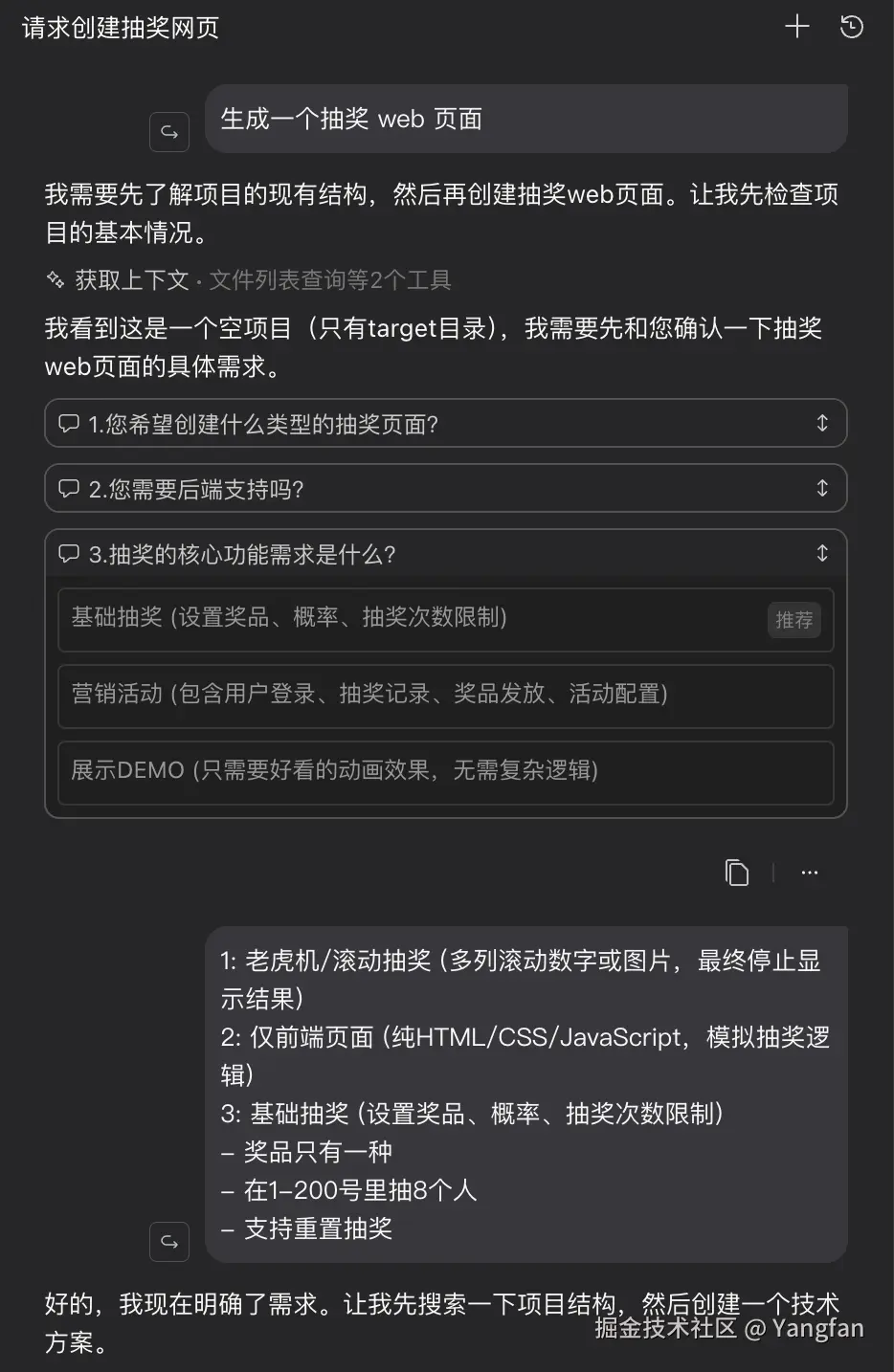Open the chat history clock icon
The width and height of the screenshot is (894, 1372).
[851, 27]
